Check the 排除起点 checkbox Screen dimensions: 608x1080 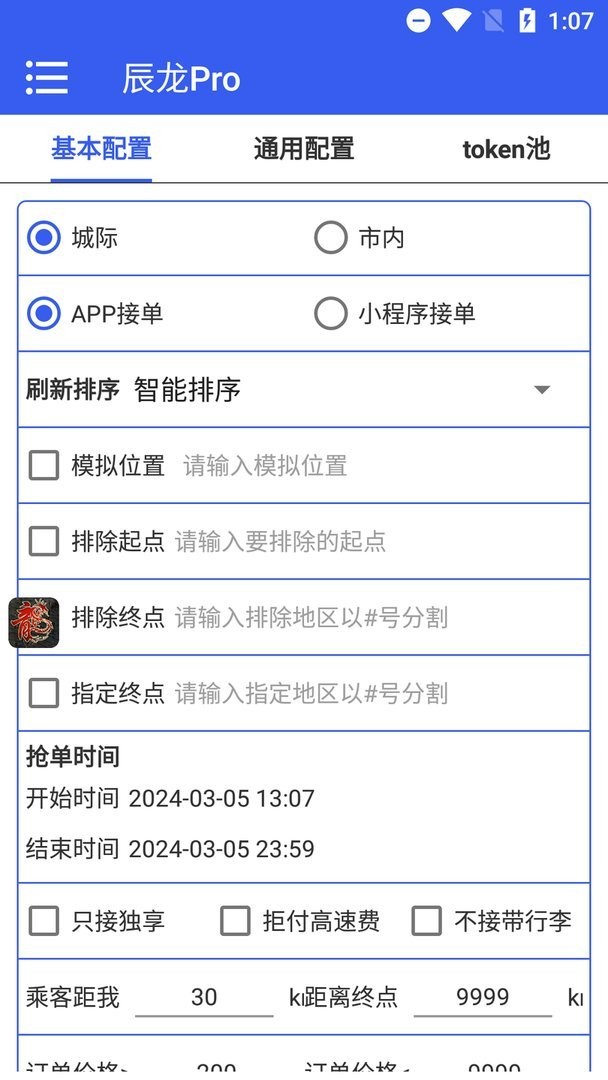pyautogui.click(x=44, y=542)
